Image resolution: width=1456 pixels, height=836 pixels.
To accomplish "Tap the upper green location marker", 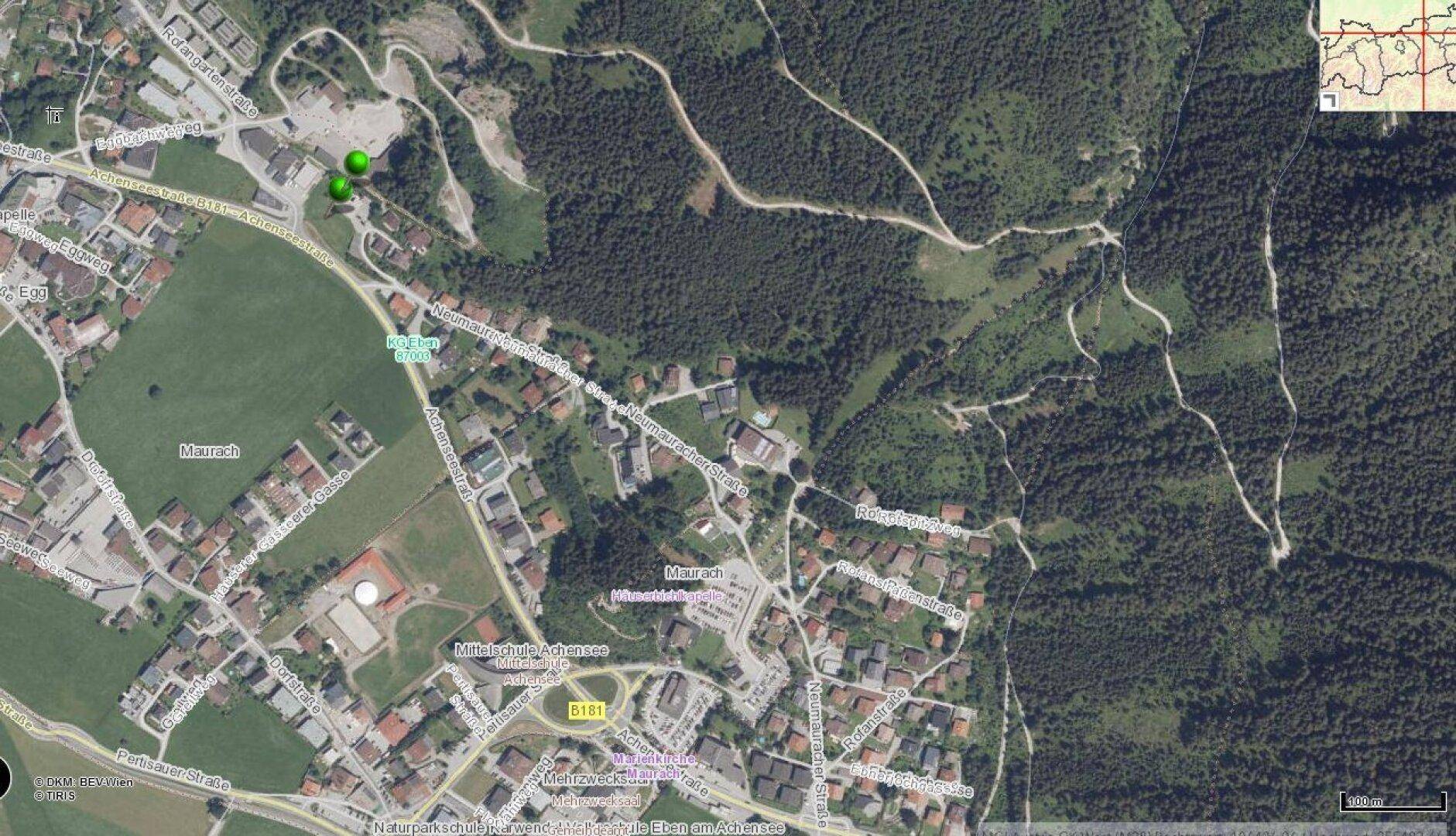I will 357,162.
